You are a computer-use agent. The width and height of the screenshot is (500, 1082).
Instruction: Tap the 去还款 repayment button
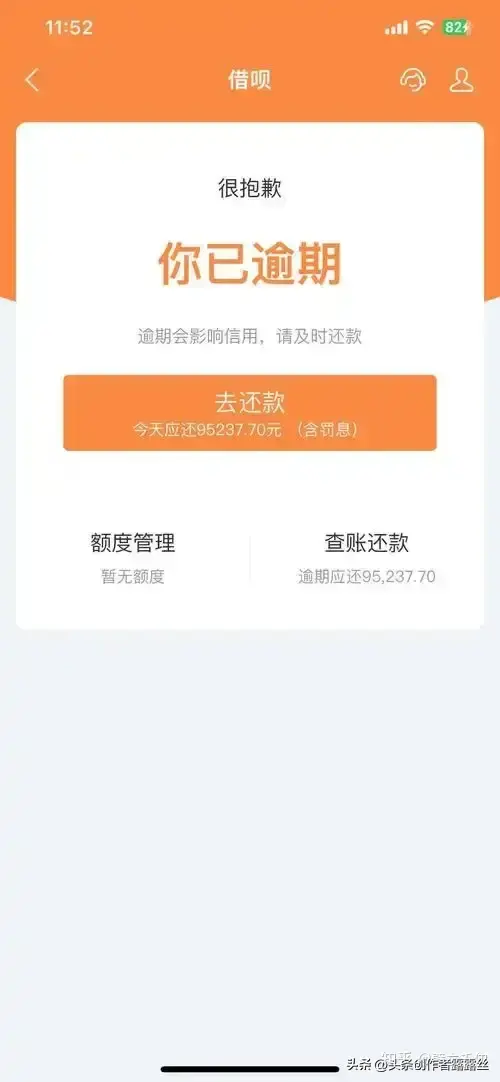pos(250,413)
